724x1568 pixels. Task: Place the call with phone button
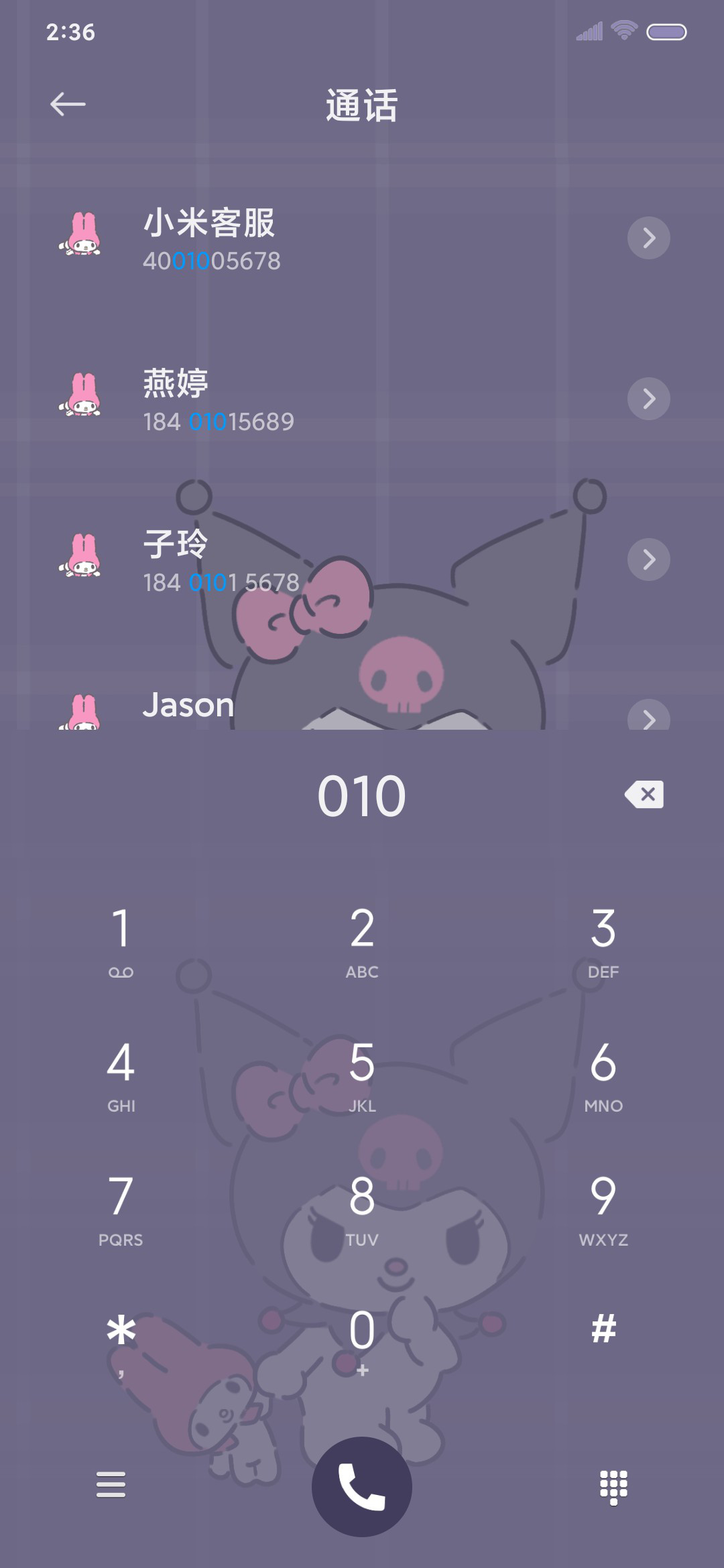point(362,1487)
